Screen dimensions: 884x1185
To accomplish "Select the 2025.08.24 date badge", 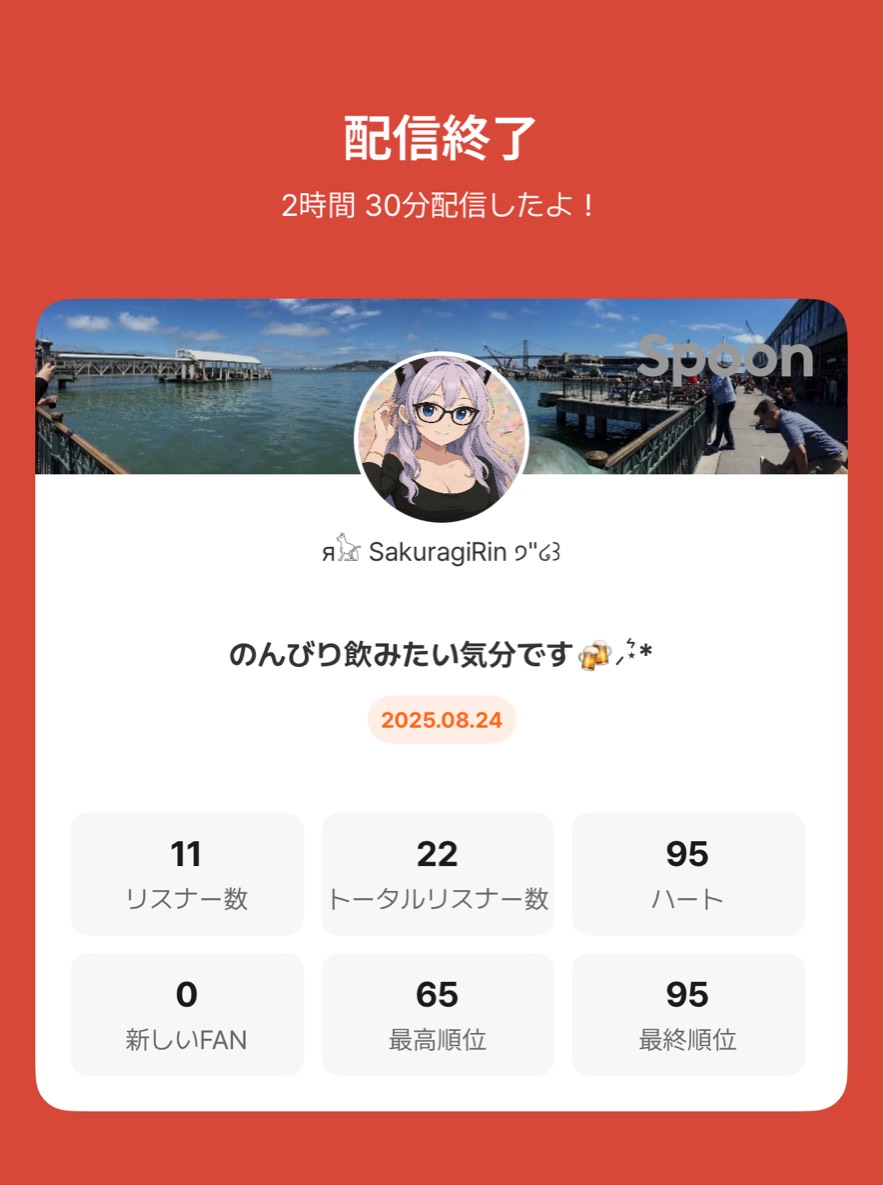I will [441, 720].
